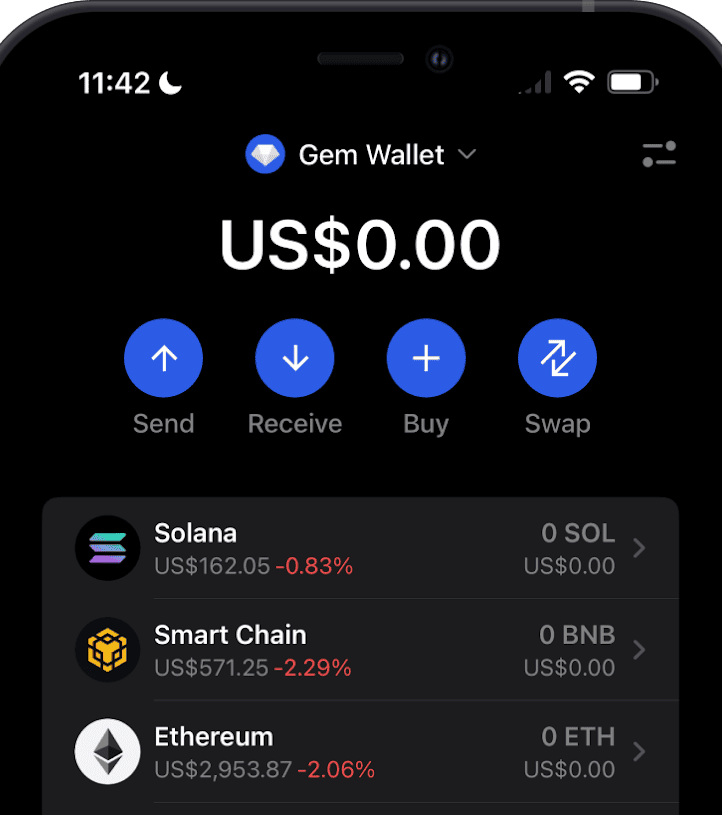The image size is (722, 815).
Task: Buy crypto with the Buy button
Action: pos(426,359)
